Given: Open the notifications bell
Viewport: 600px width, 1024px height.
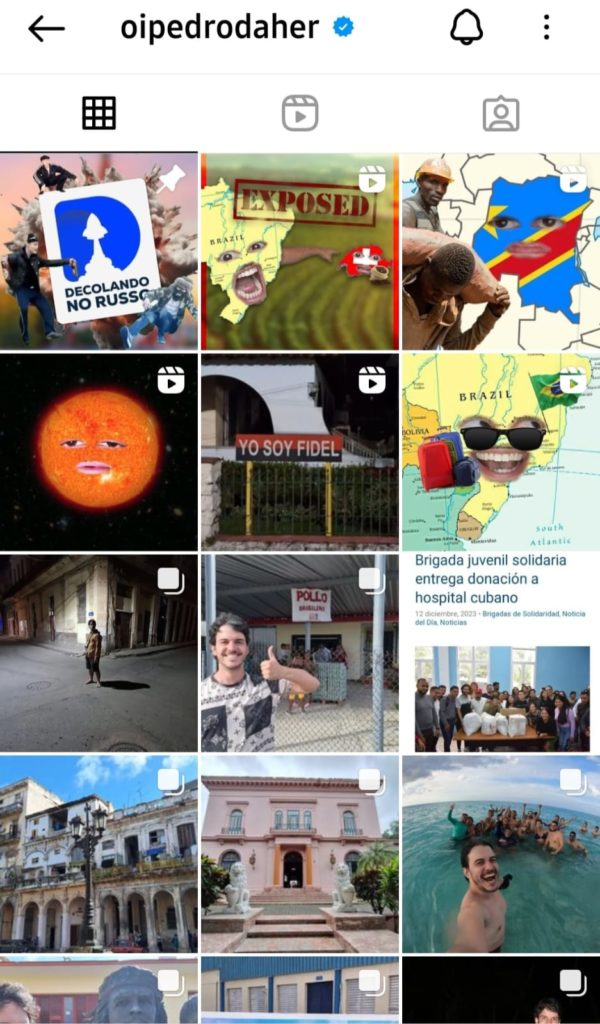Looking at the screenshot, I should coord(466,28).
